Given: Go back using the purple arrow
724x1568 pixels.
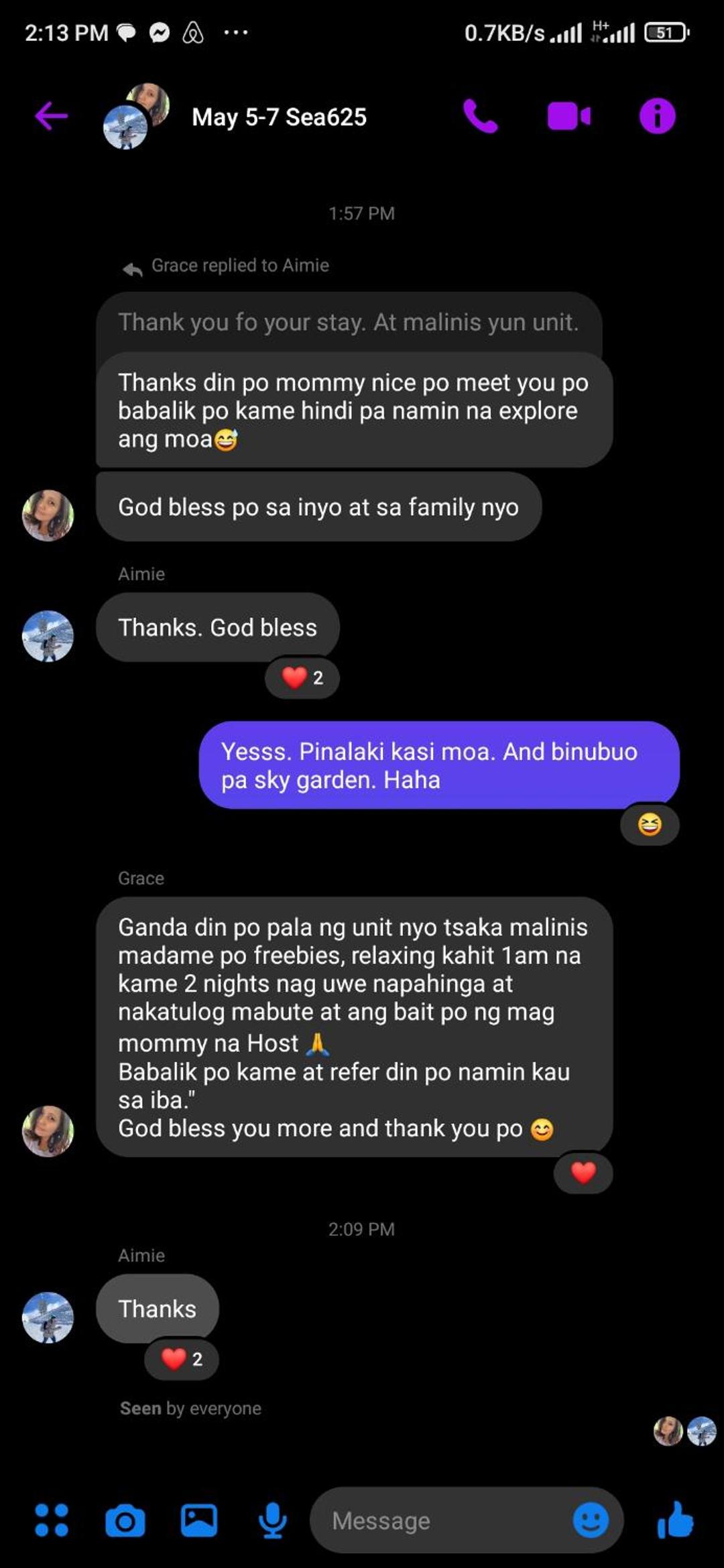Looking at the screenshot, I should pyautogui.click(x=52, y=116).
